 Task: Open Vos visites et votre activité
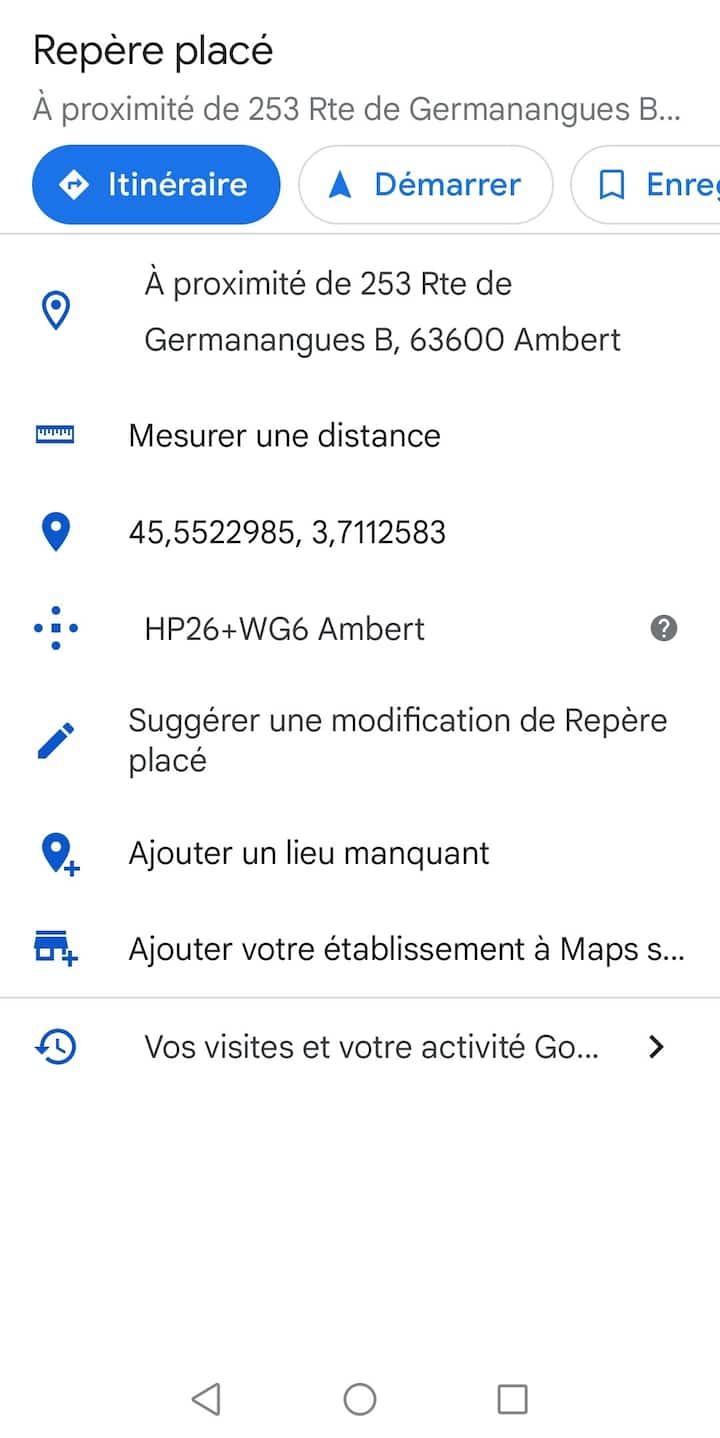tap(372, 1047)
